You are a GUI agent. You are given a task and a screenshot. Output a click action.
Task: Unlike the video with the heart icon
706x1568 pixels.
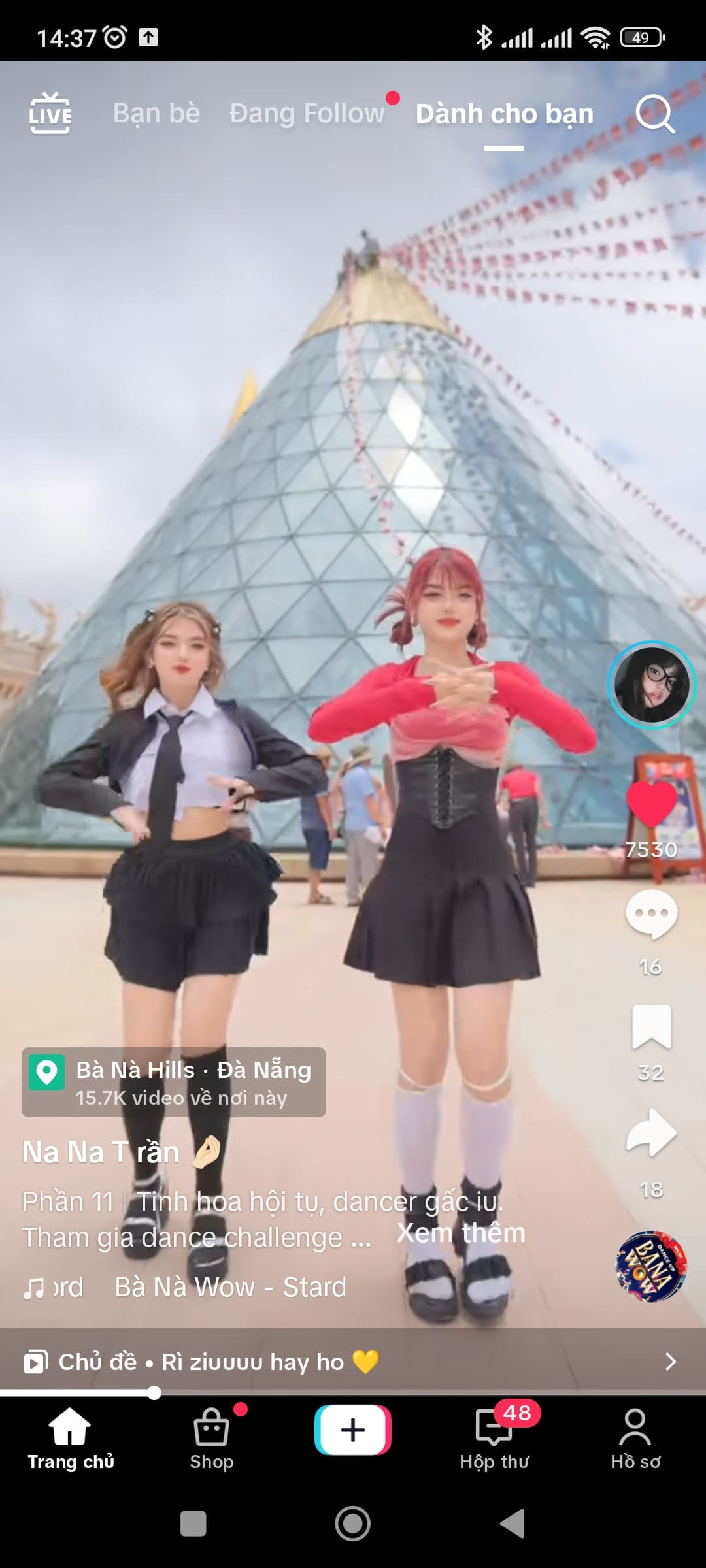coord(651,804)
